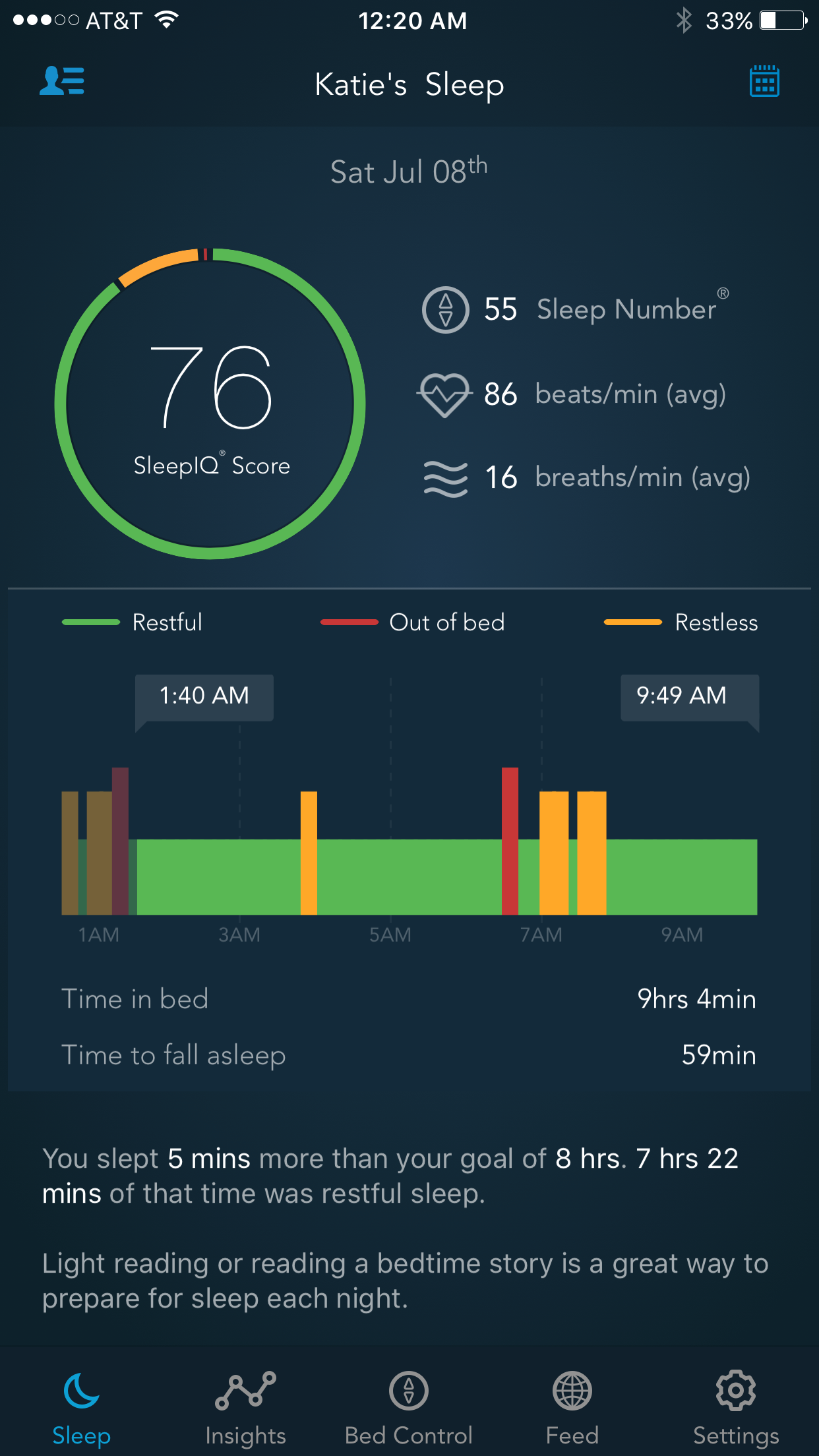819x1456 pixels.
Task: Switch to the Insights tab
Action: pos(245,1409)
